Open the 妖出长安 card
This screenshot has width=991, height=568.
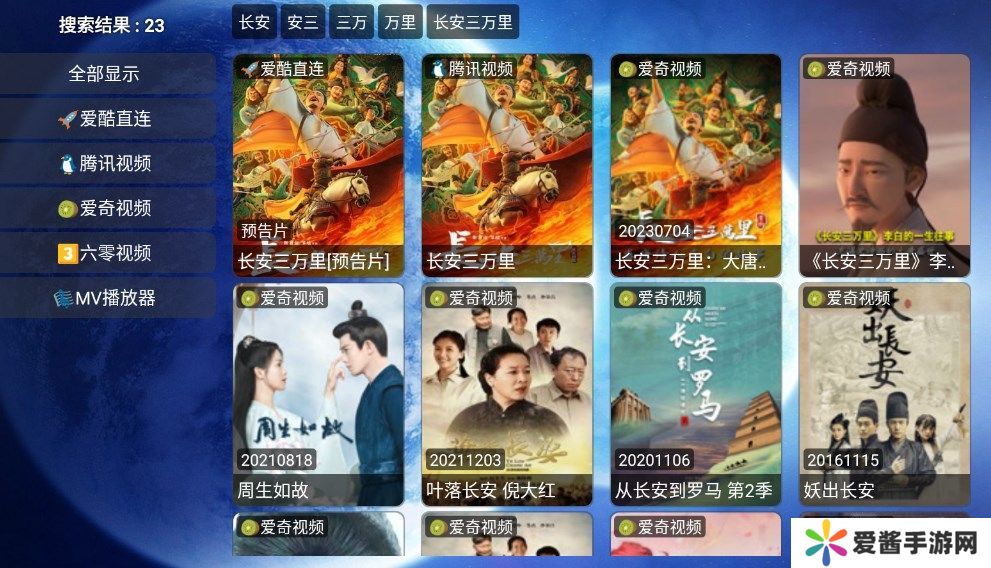884,394
